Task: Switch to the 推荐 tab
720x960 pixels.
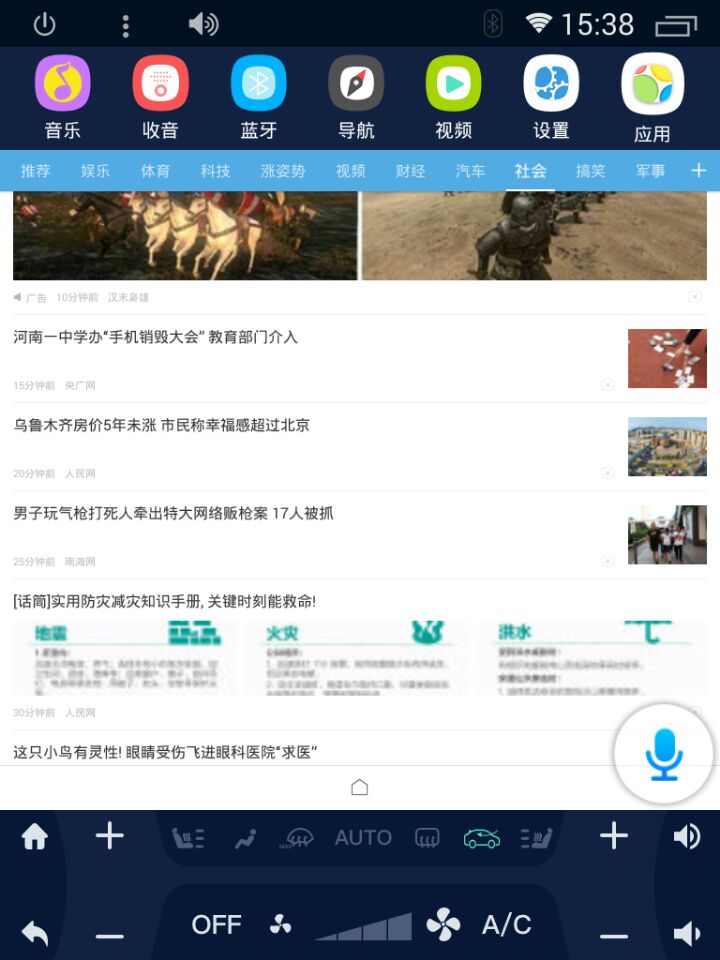Action: pos(35,171)
